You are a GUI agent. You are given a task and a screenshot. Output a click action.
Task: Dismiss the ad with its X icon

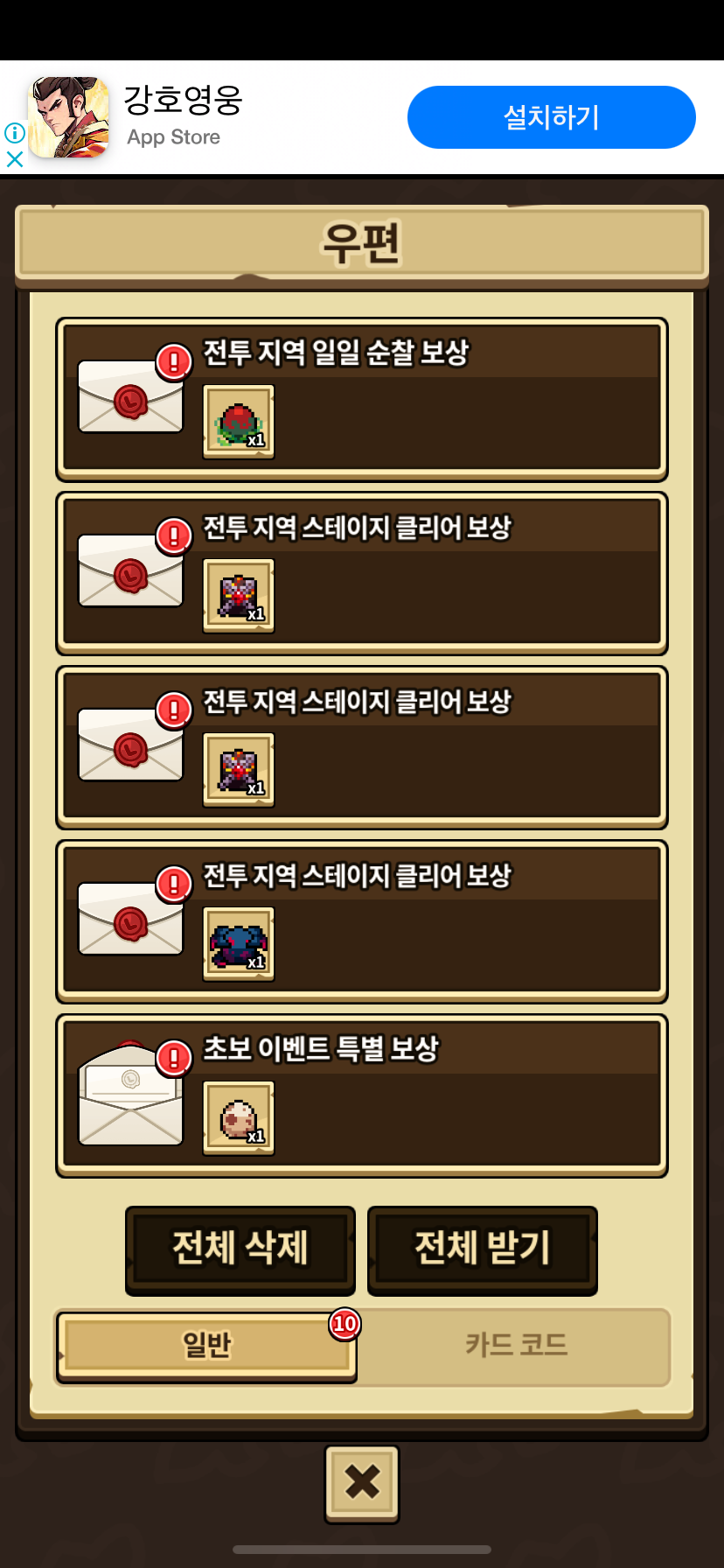coord(15,159)
